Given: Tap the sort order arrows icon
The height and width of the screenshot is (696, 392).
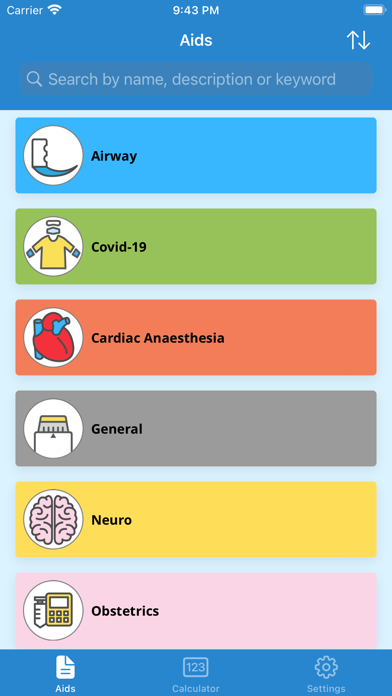Looking at the screenshot, I should point(358,40).
